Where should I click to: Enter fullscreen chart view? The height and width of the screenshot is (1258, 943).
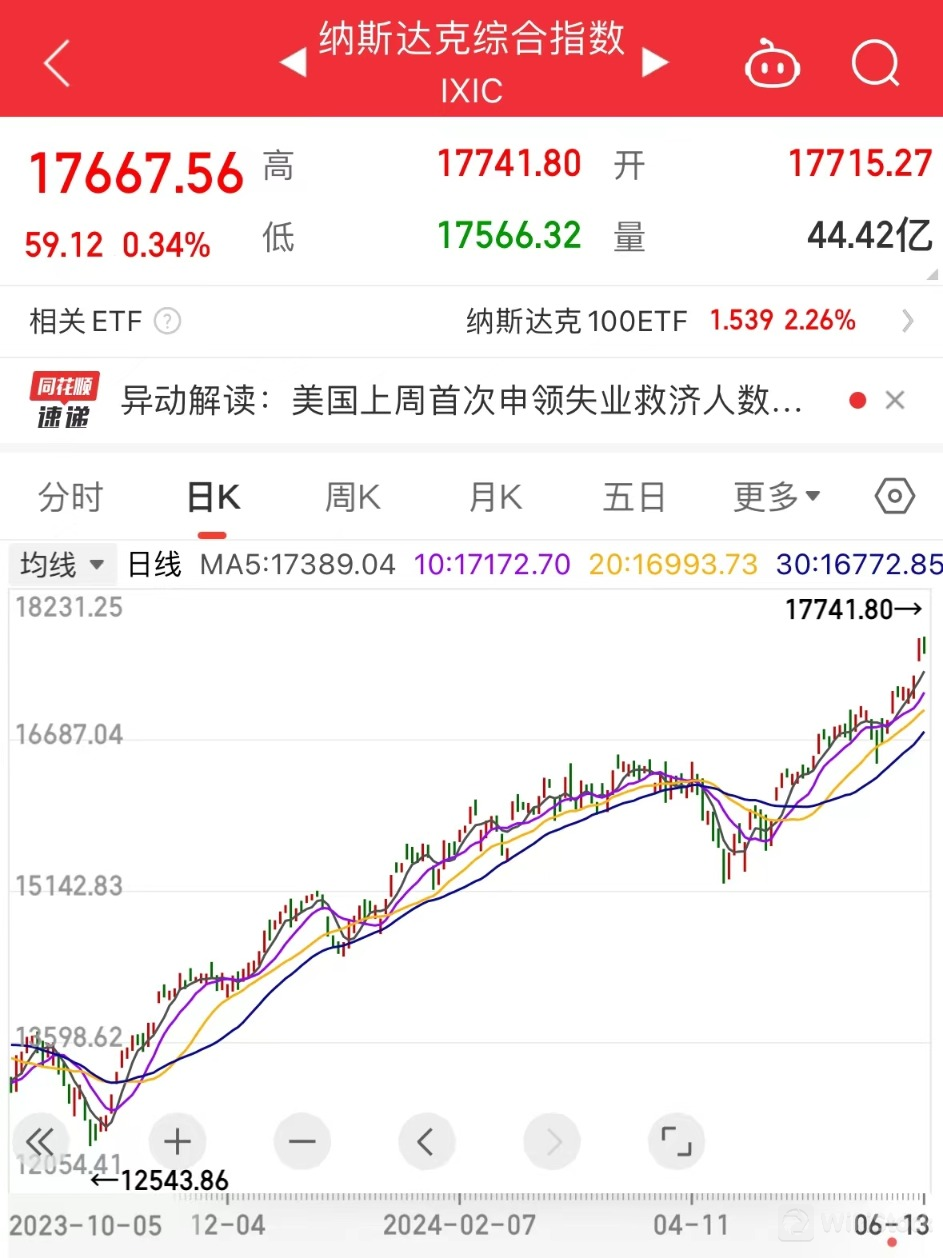coord(677,1141)
